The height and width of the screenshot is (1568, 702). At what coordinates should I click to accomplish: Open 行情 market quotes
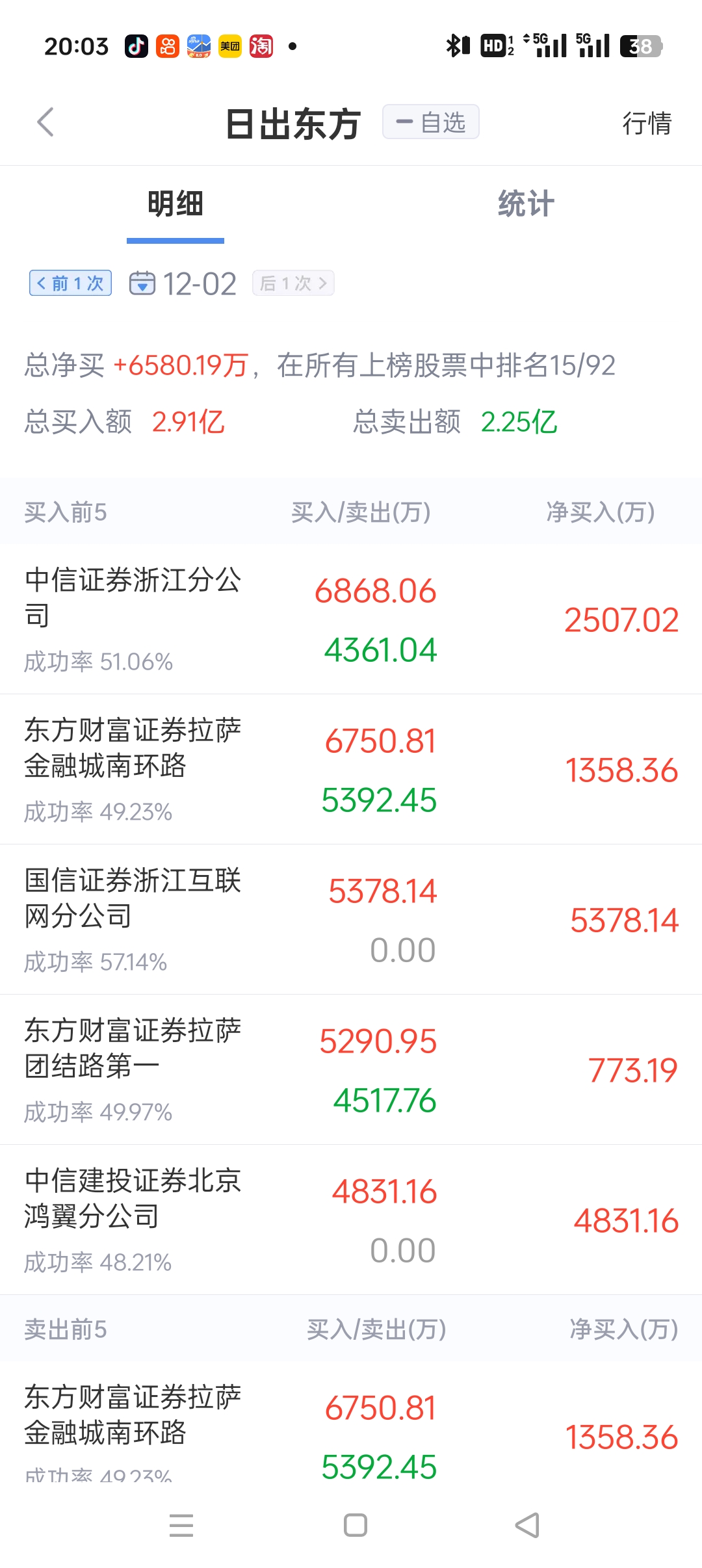point(647,123)
